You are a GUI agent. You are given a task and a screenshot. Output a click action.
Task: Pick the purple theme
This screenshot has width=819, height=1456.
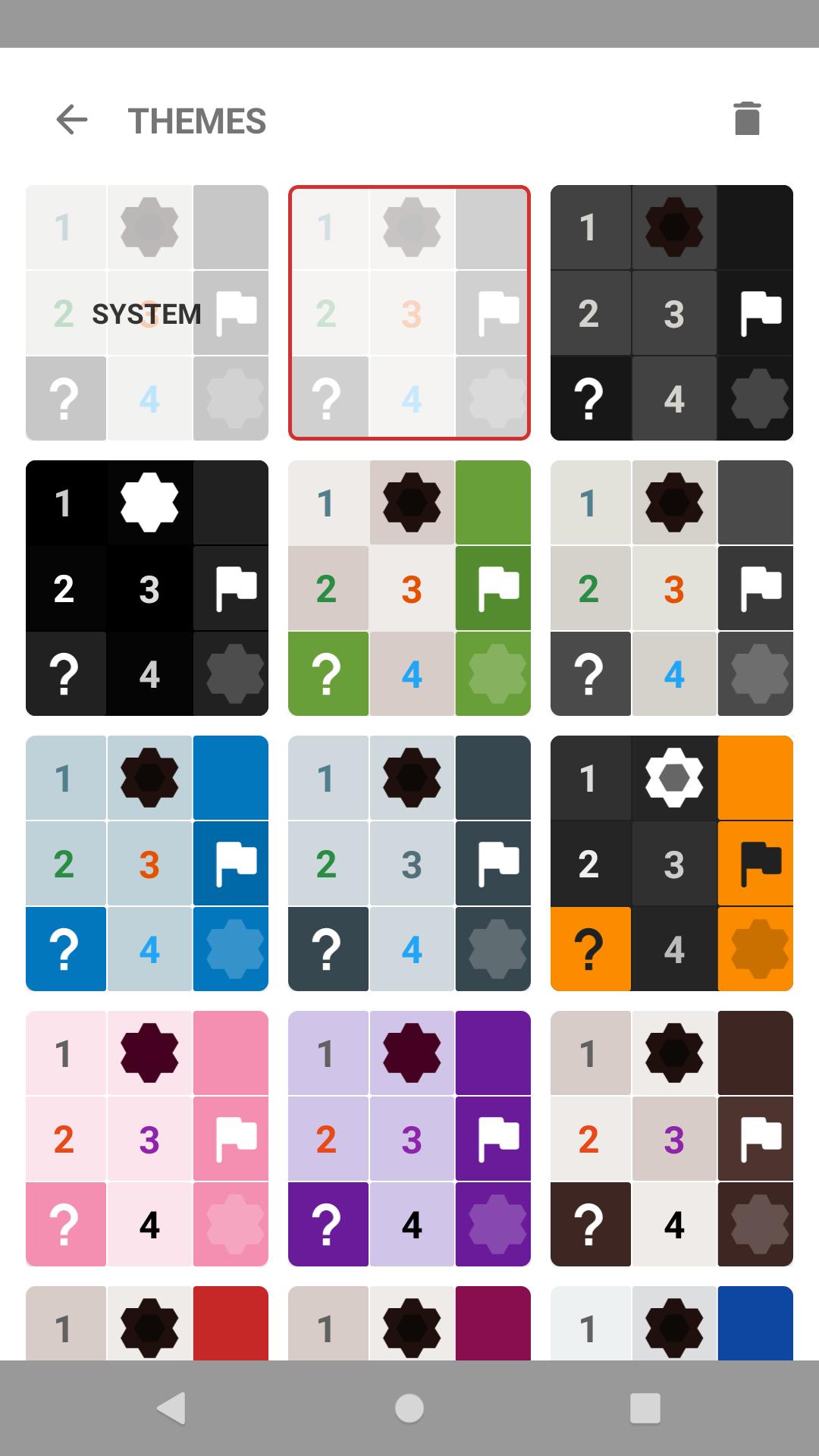coord(409,1138)
